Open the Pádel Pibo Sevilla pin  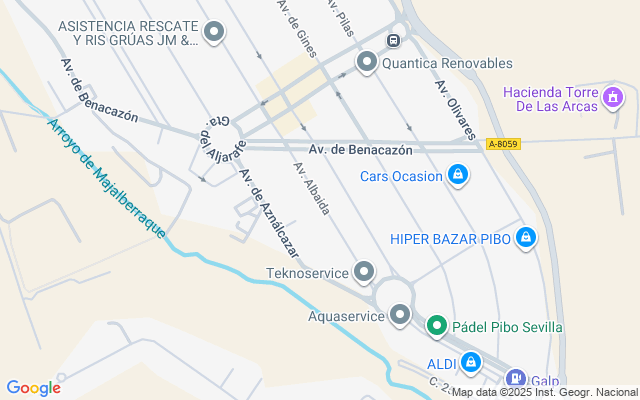click(436, 326)
